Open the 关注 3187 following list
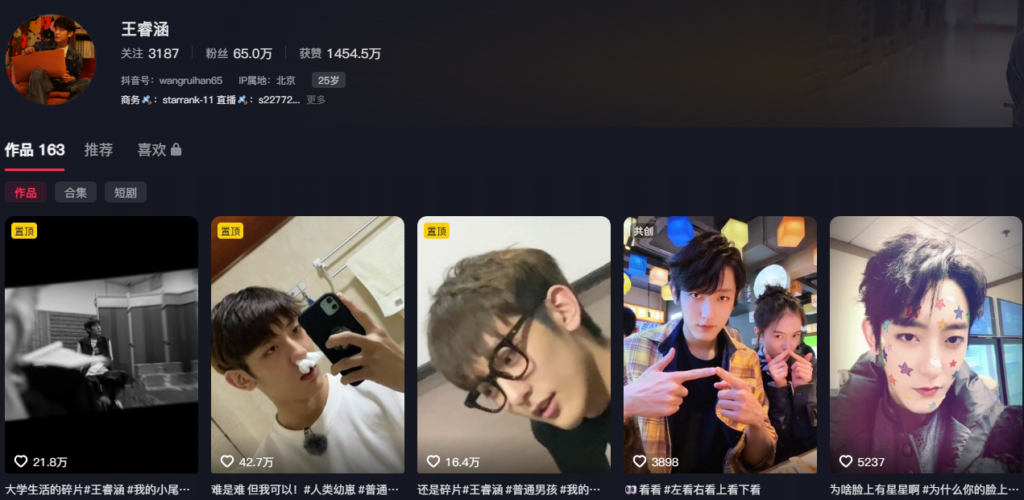Viewport: 1024px width, 500px height. tap(150, 53)
